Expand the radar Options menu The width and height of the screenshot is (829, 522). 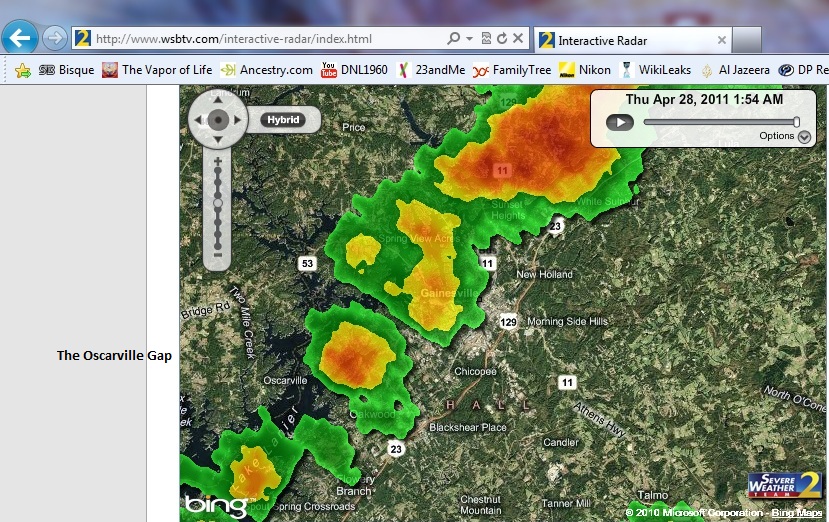click(804, 137)
